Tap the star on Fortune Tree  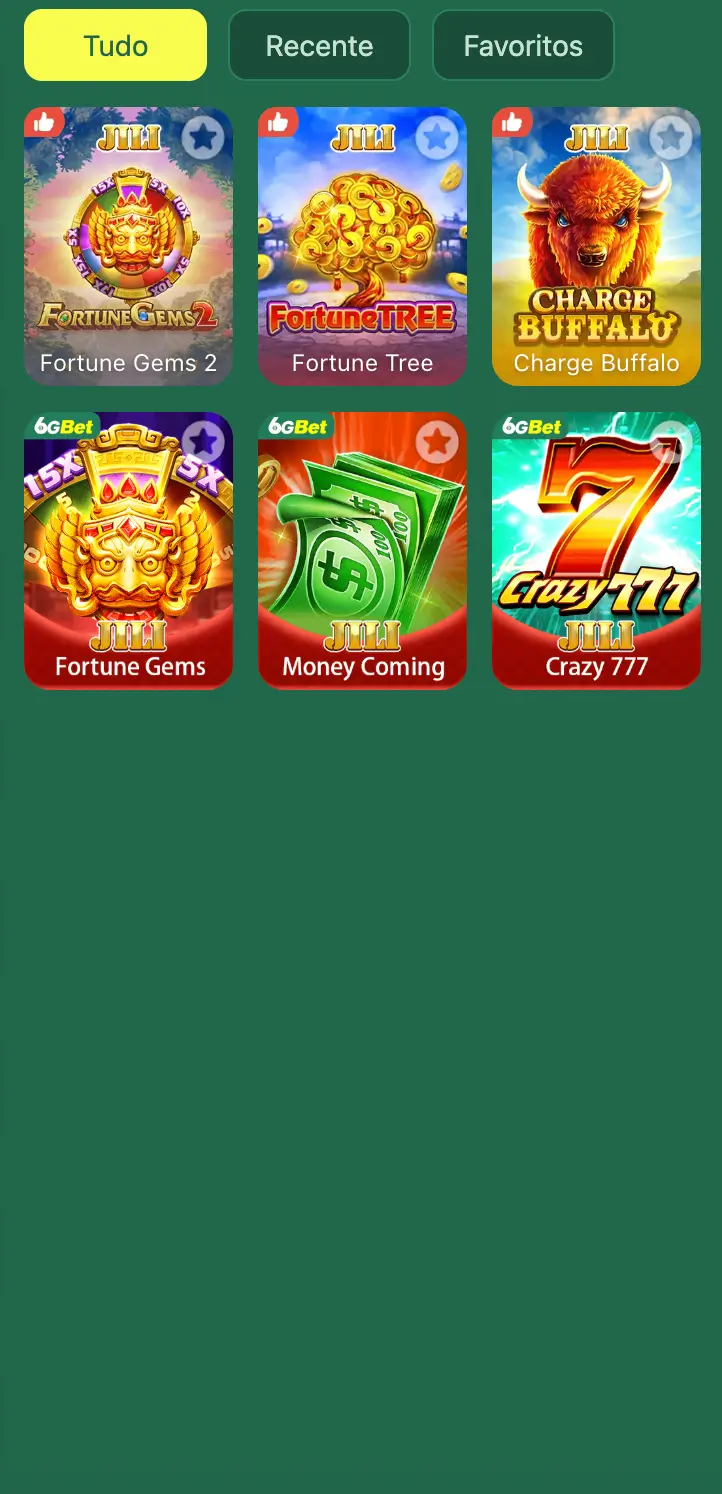pos(437,137)
